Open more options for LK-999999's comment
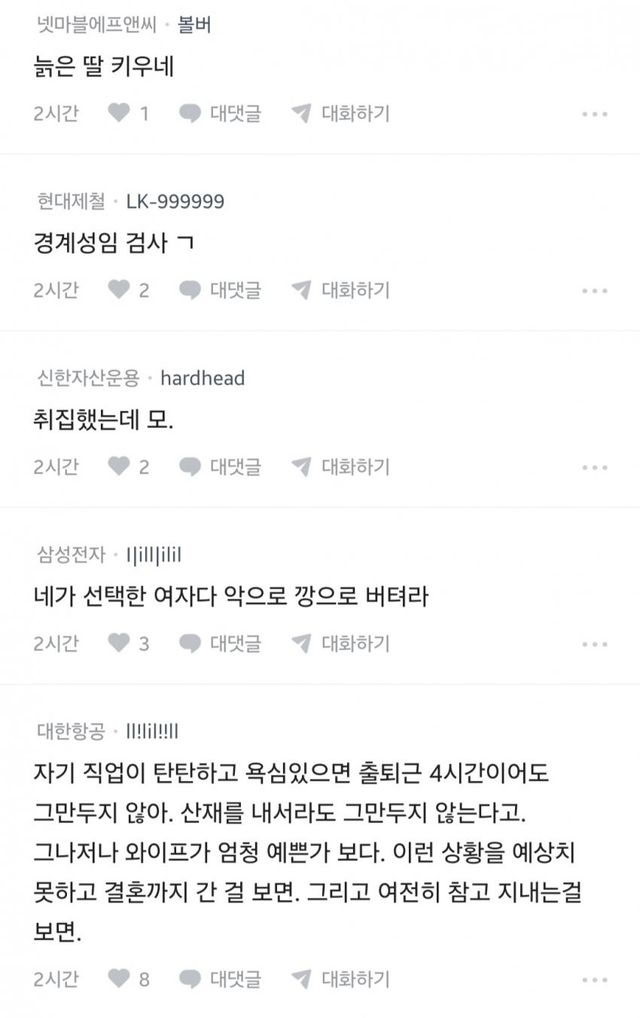The image size is (640, 1018). click(594, 291)
